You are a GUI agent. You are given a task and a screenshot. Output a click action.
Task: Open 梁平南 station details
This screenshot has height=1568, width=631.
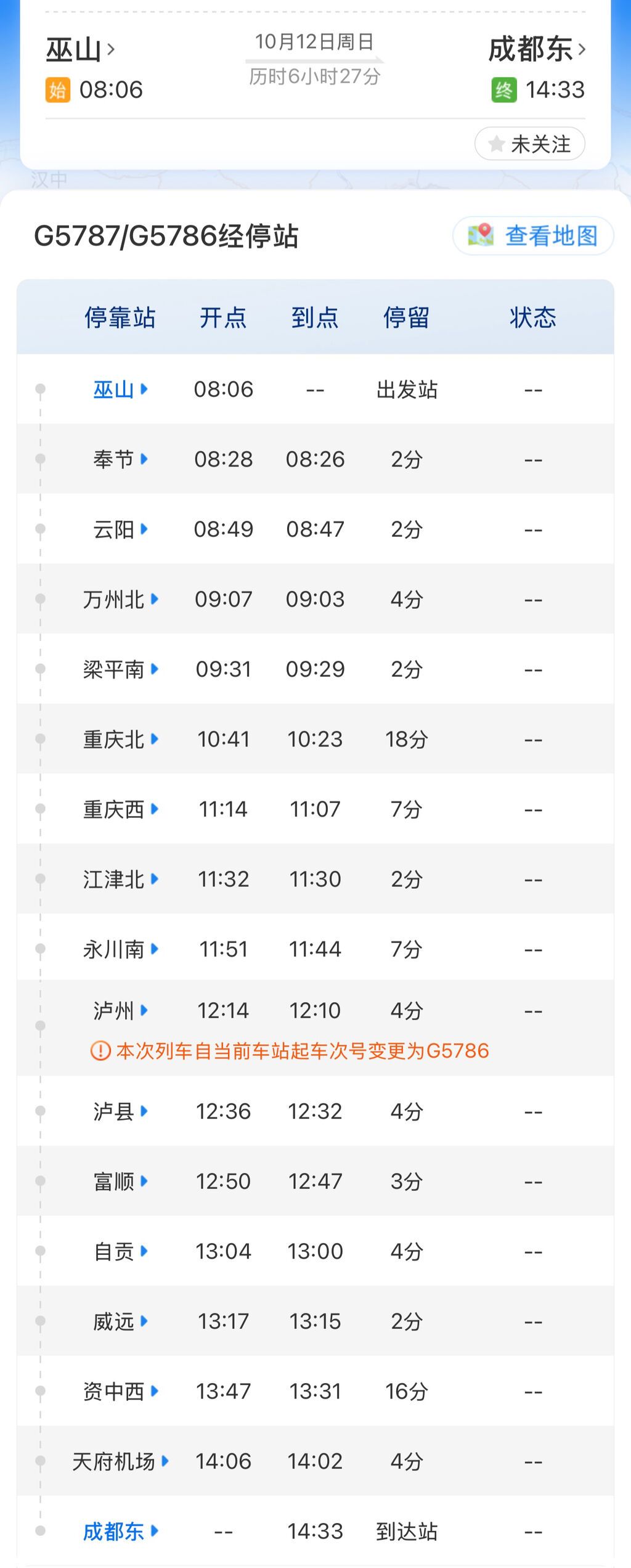pos(120,669)
